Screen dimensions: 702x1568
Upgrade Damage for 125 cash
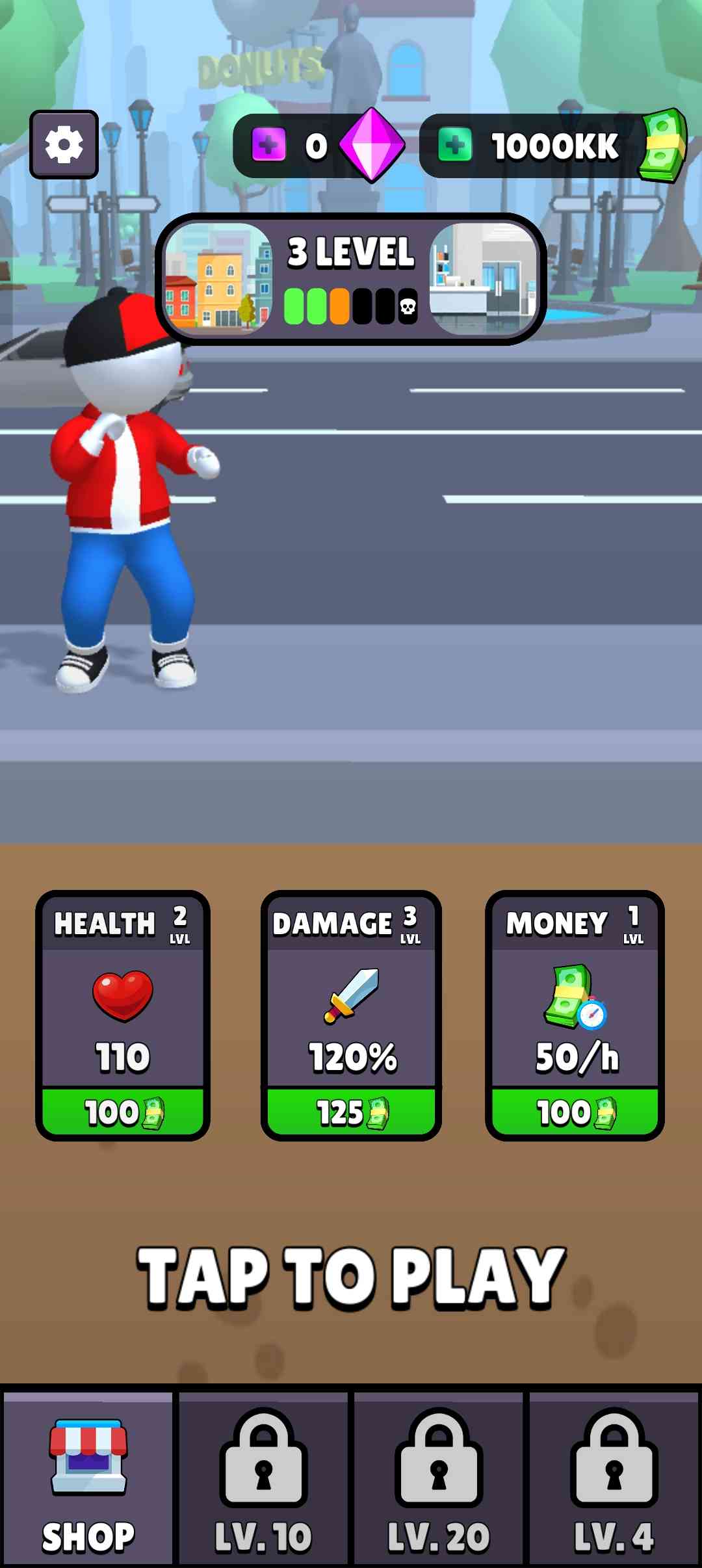[x=351, y=1112]
